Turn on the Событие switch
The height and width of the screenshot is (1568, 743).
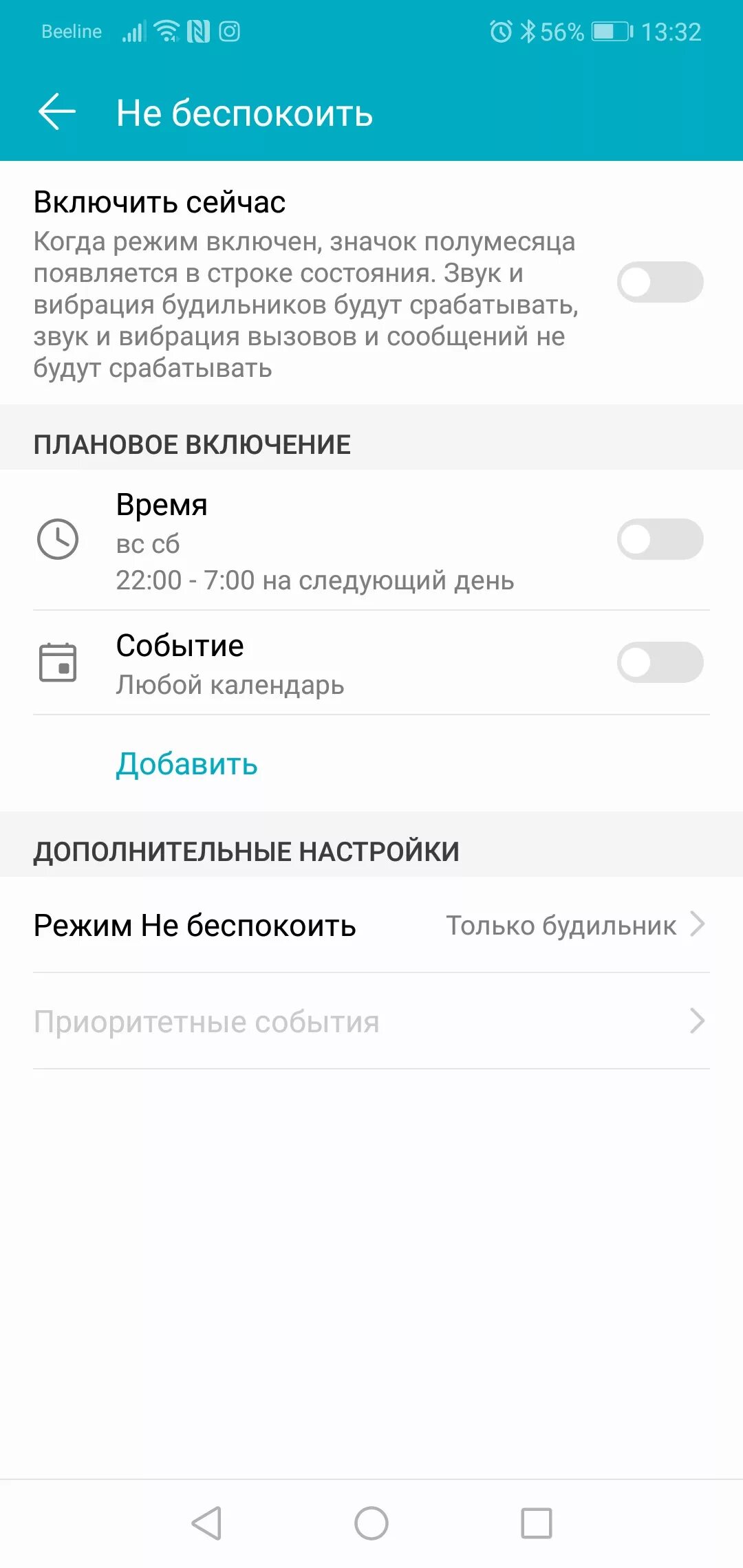(x=660, y=662)
